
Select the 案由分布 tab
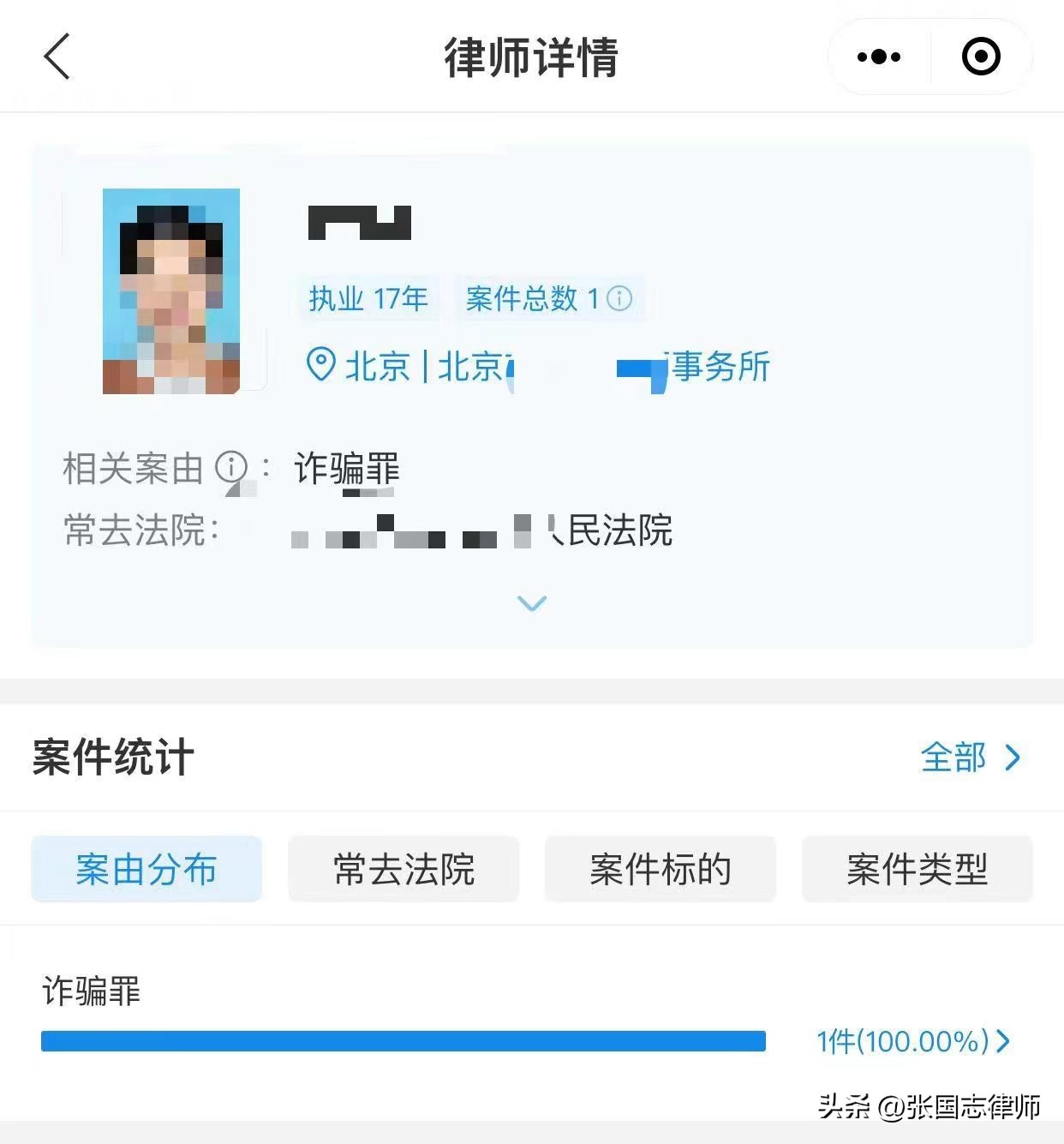[146, 869]
